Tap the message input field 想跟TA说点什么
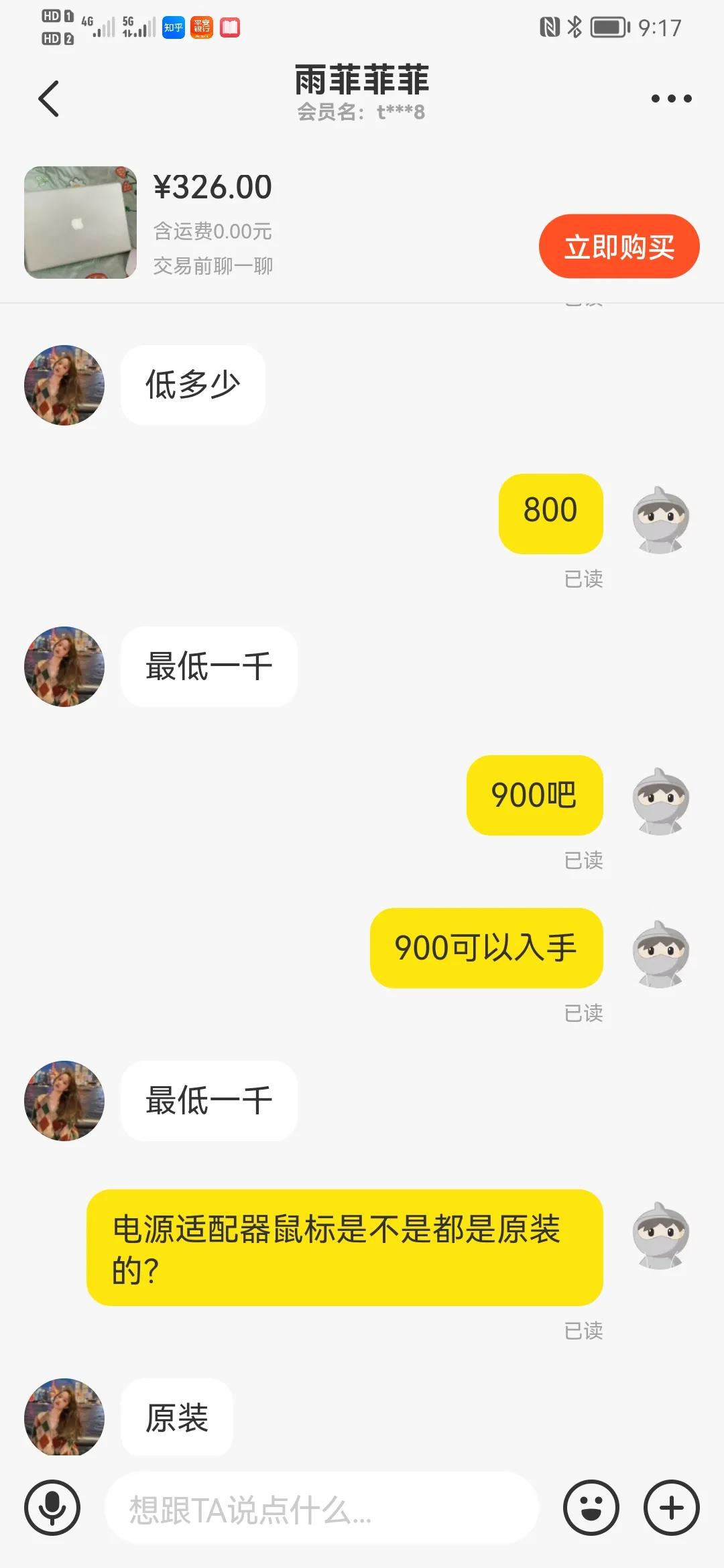Image resolution: width=724 pixels, height=1568 pixels. (322, 1508)
